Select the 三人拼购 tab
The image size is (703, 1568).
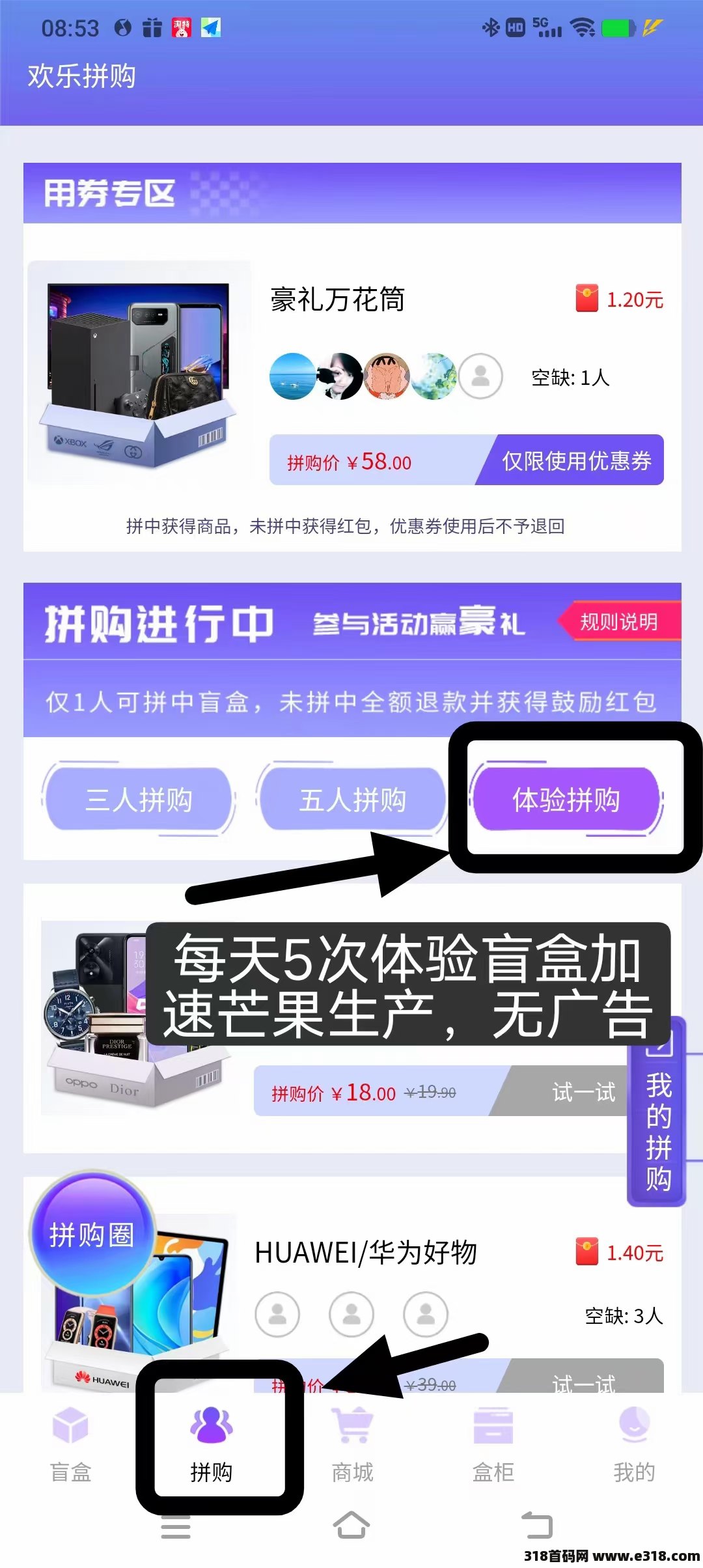(139, 799)
